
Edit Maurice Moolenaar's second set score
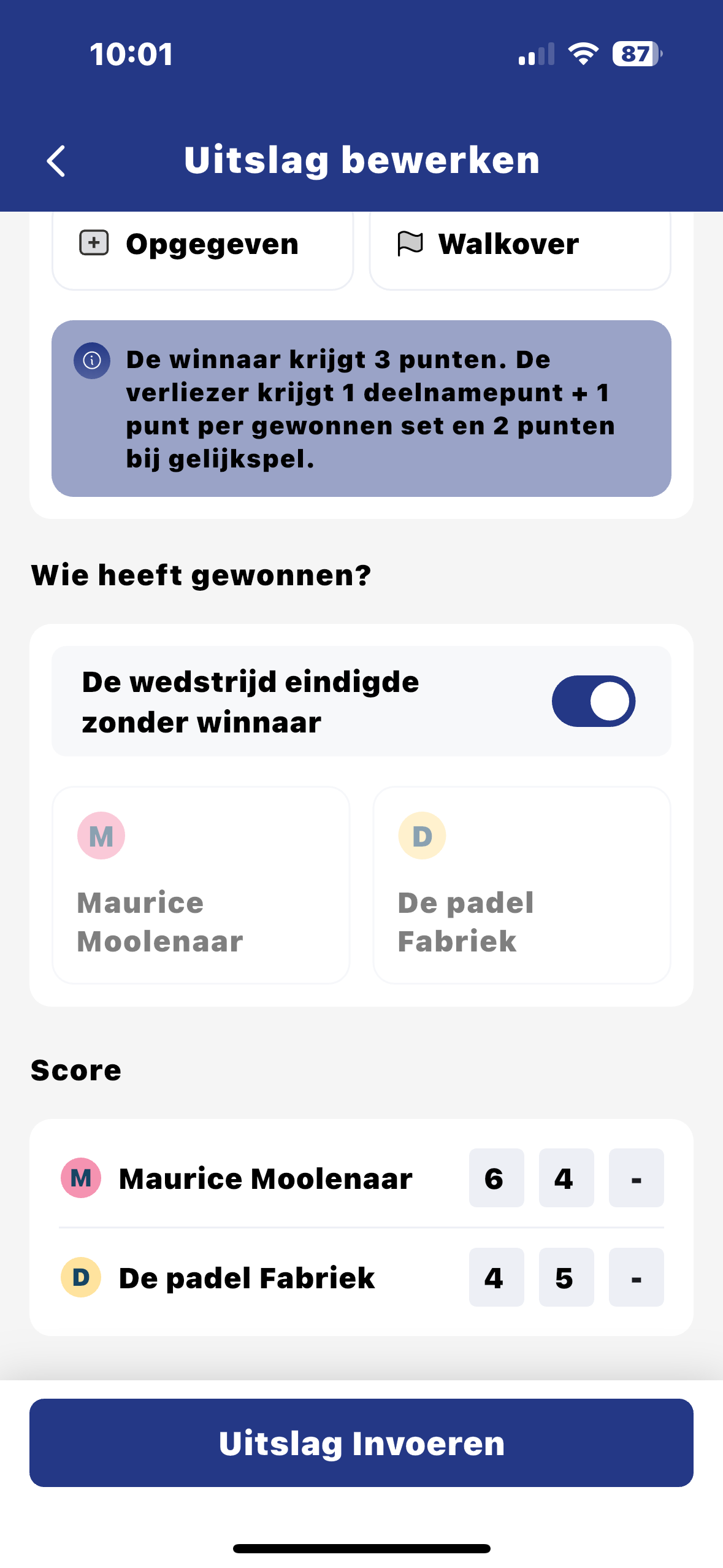tap(565, 1178)
